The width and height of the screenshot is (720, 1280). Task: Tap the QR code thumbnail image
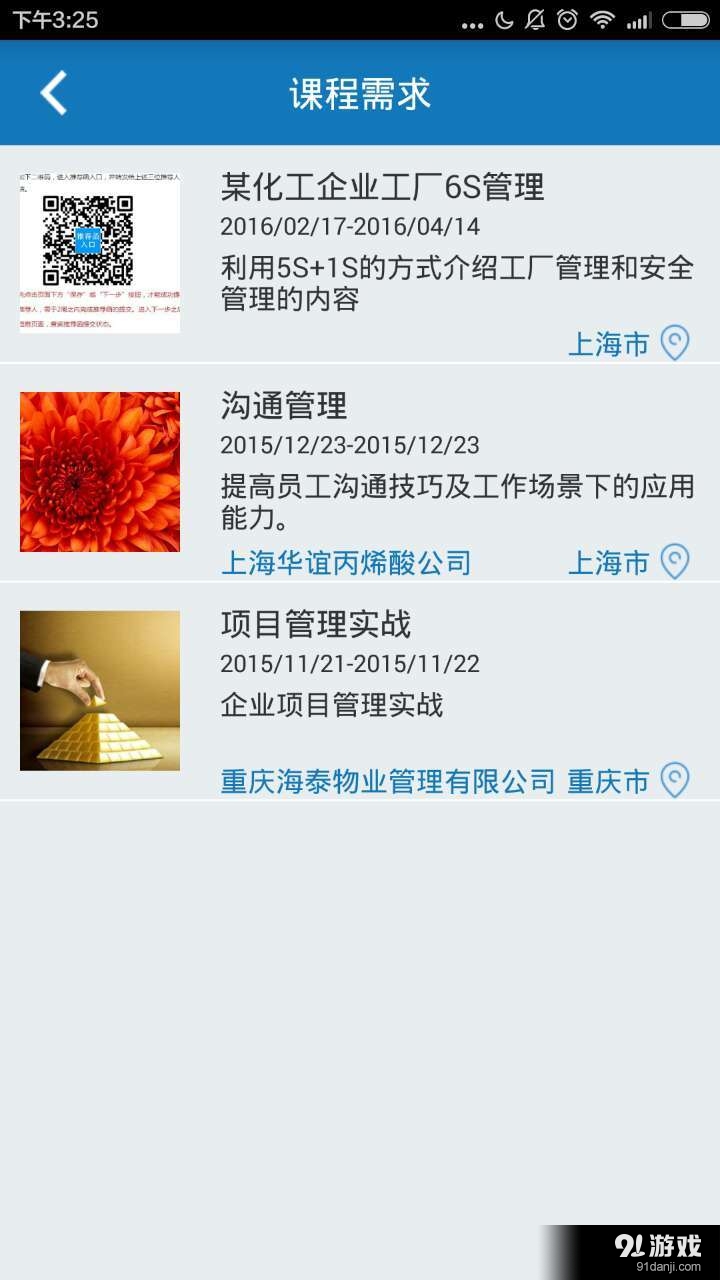pyautogui.click(x=99, y=251)
